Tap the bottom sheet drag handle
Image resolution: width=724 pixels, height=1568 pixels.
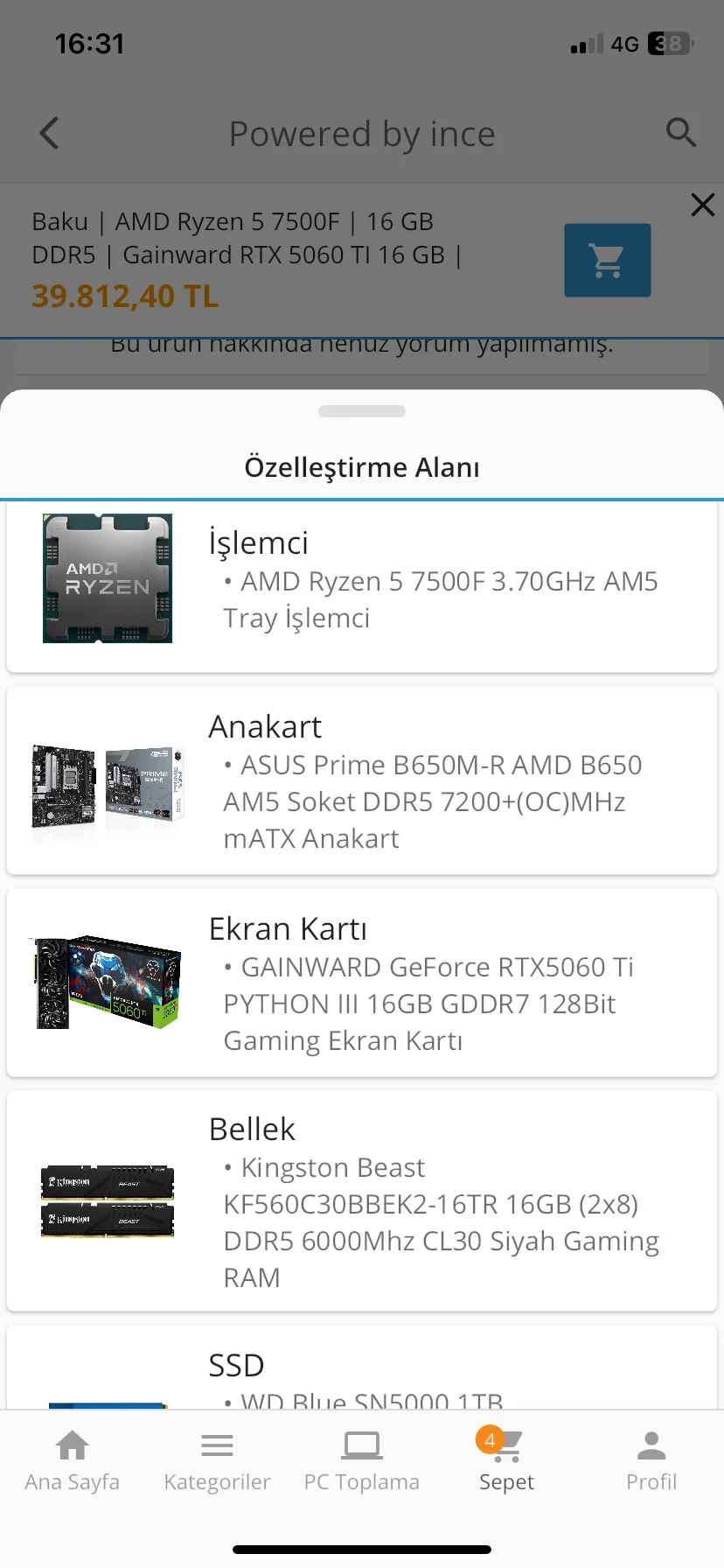point(362,411)
